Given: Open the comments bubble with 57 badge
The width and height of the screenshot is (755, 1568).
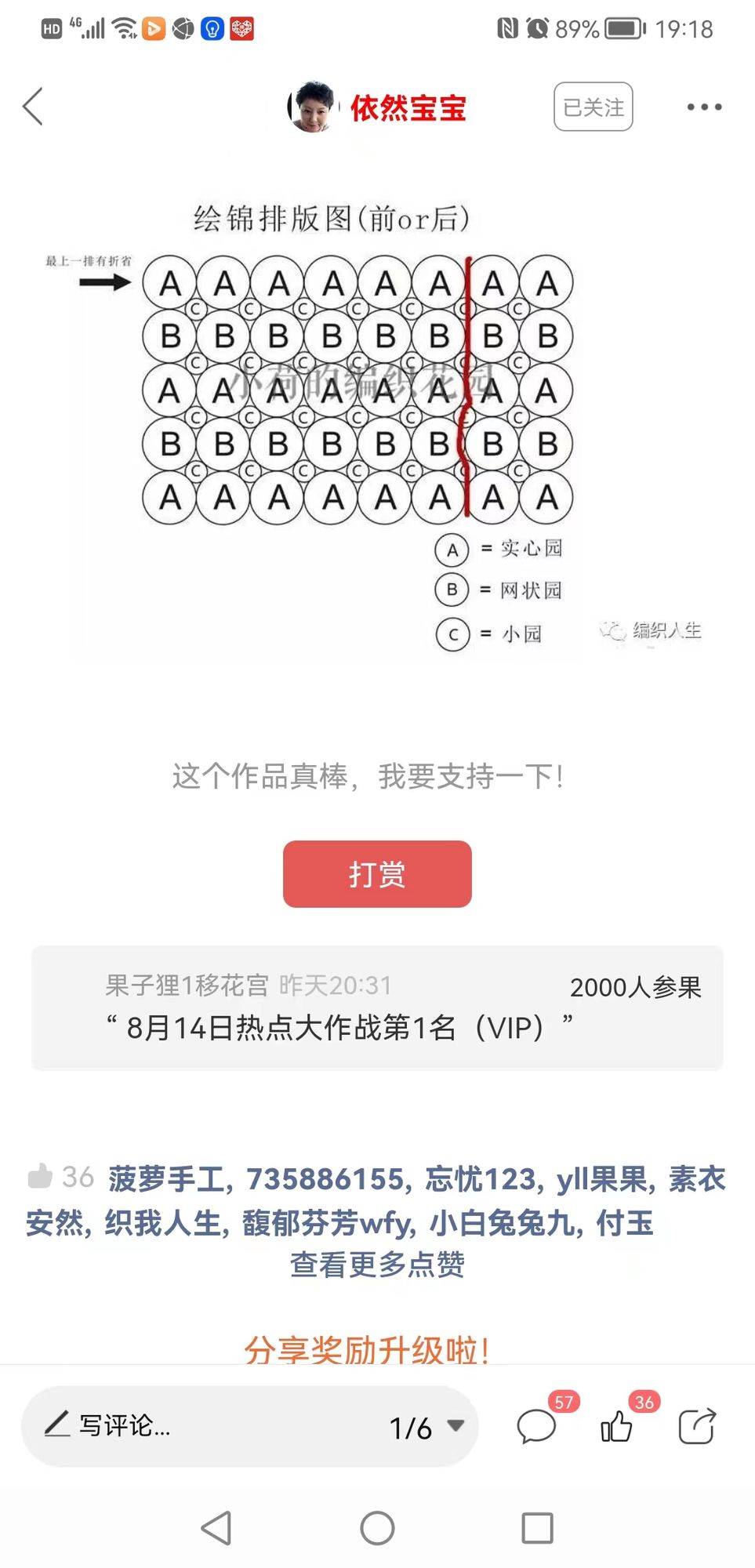Looking at the screenshot, I should [x=537, y=1426].
